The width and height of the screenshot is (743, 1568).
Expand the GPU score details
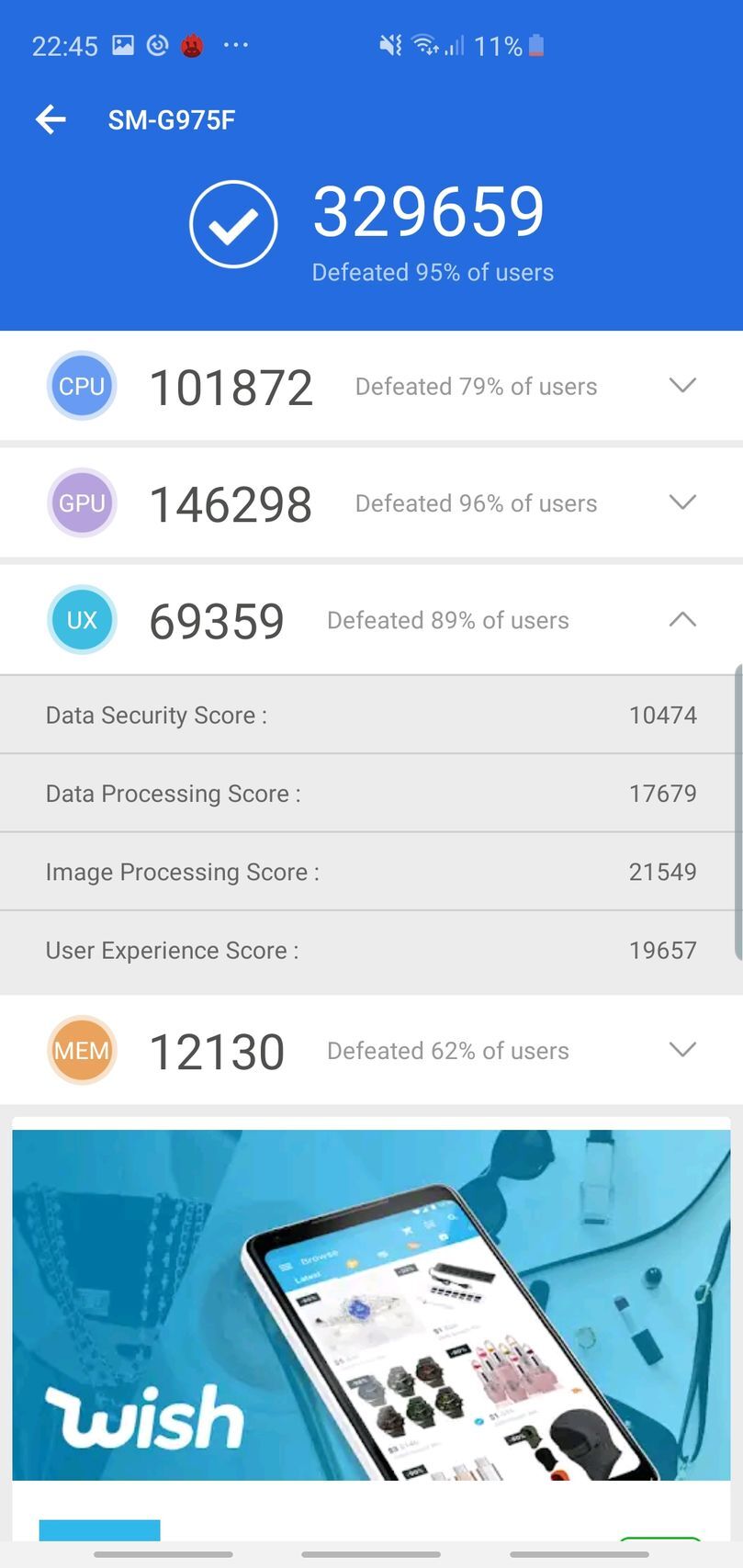click(682, 502)
